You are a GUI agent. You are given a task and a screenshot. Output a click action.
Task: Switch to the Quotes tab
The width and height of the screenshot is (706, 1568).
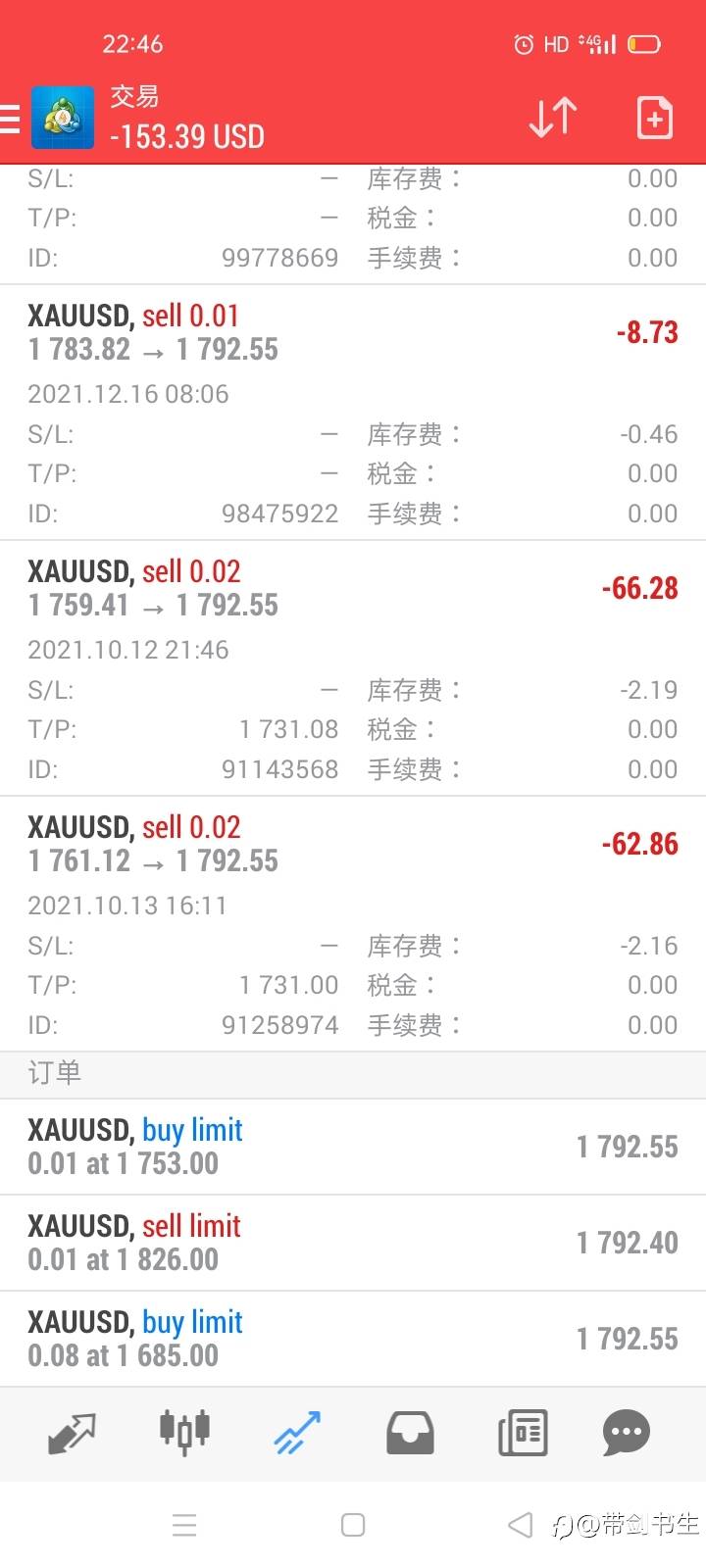[73, 1434]
